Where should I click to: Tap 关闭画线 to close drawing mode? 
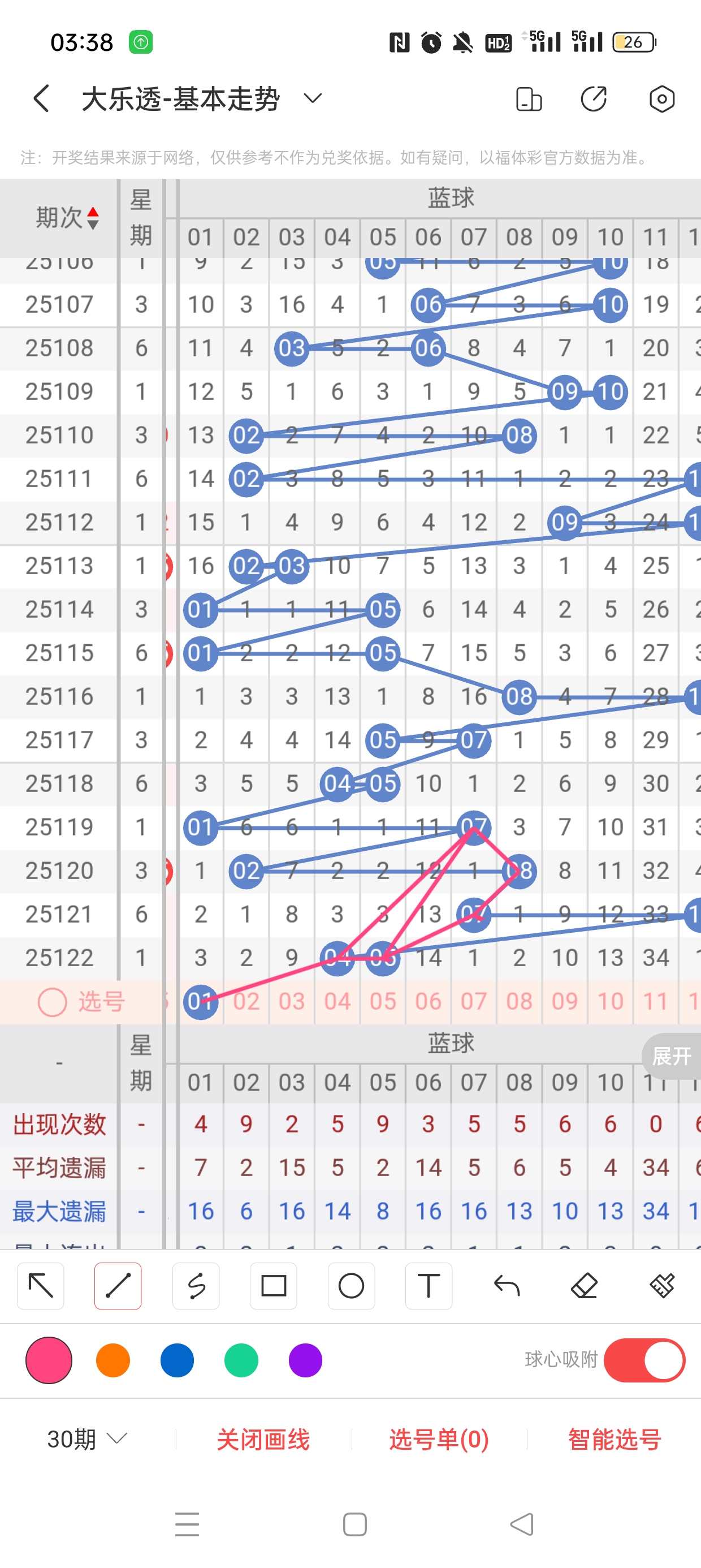[263, 1439]
